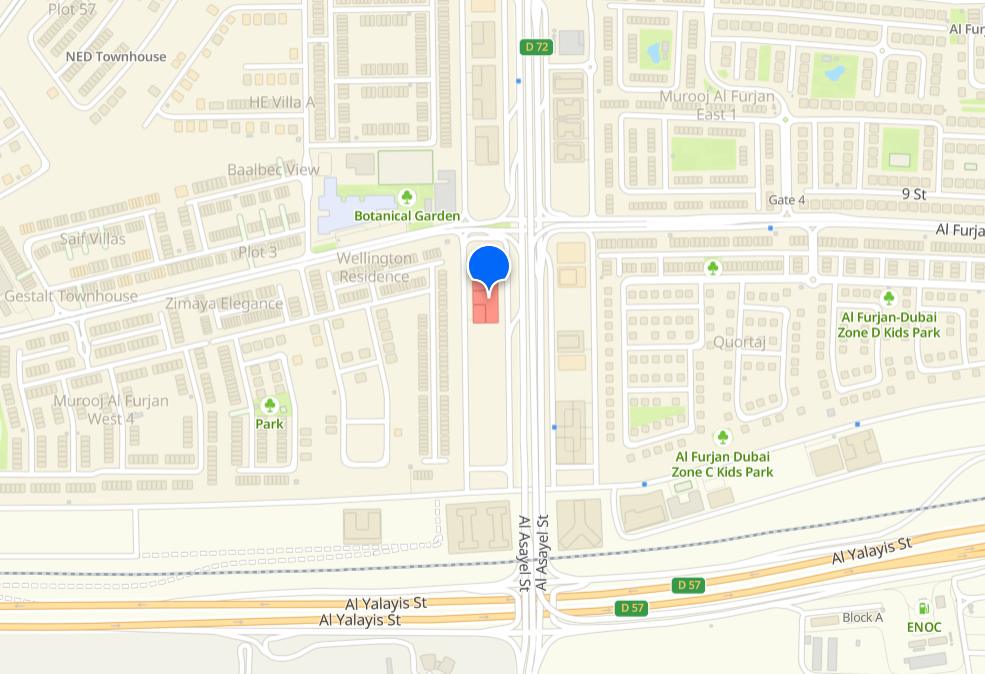This screenshot has width=985, height=674.
Task: Select Al Furjan-Dubai Zone D Kids Park marker
Action: (889, 298)
